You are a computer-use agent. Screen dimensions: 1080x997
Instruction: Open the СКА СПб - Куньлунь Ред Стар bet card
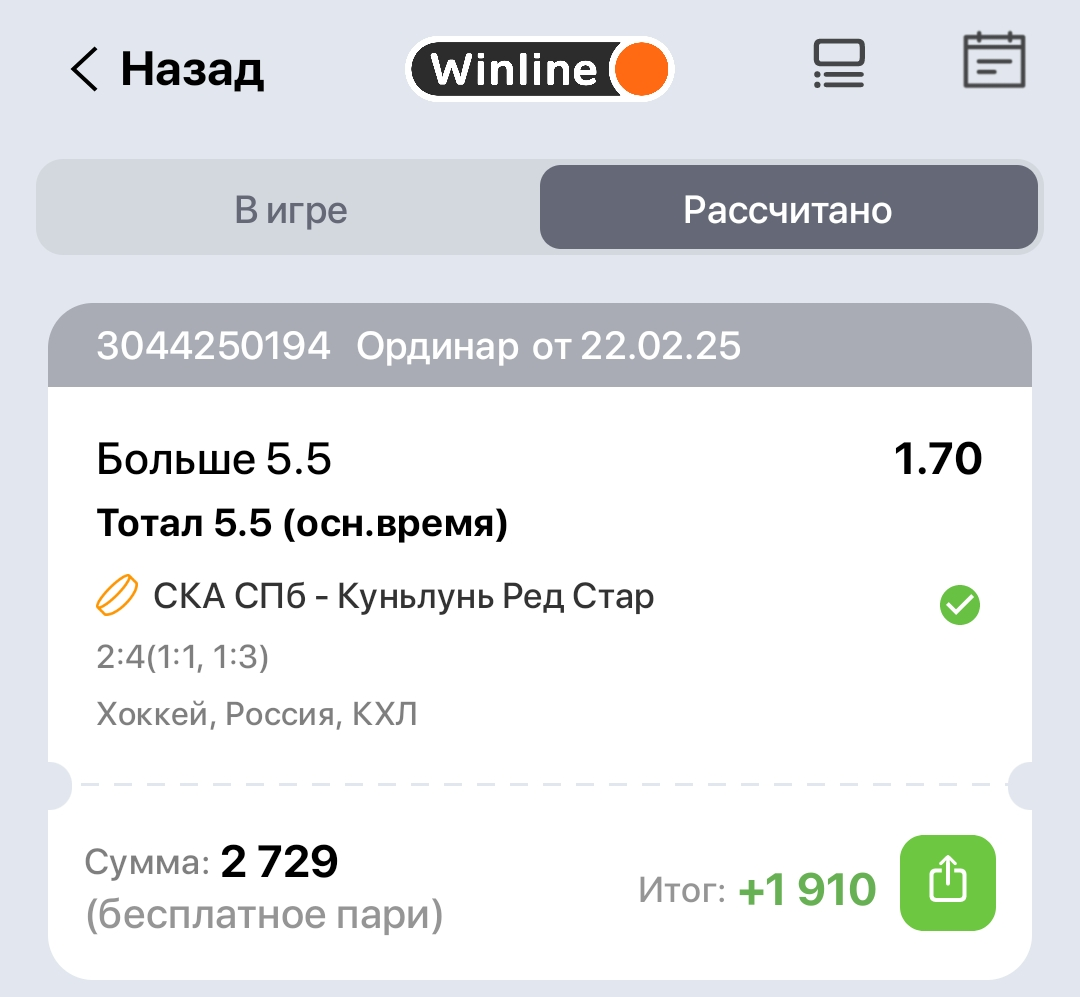pos(404,597)
